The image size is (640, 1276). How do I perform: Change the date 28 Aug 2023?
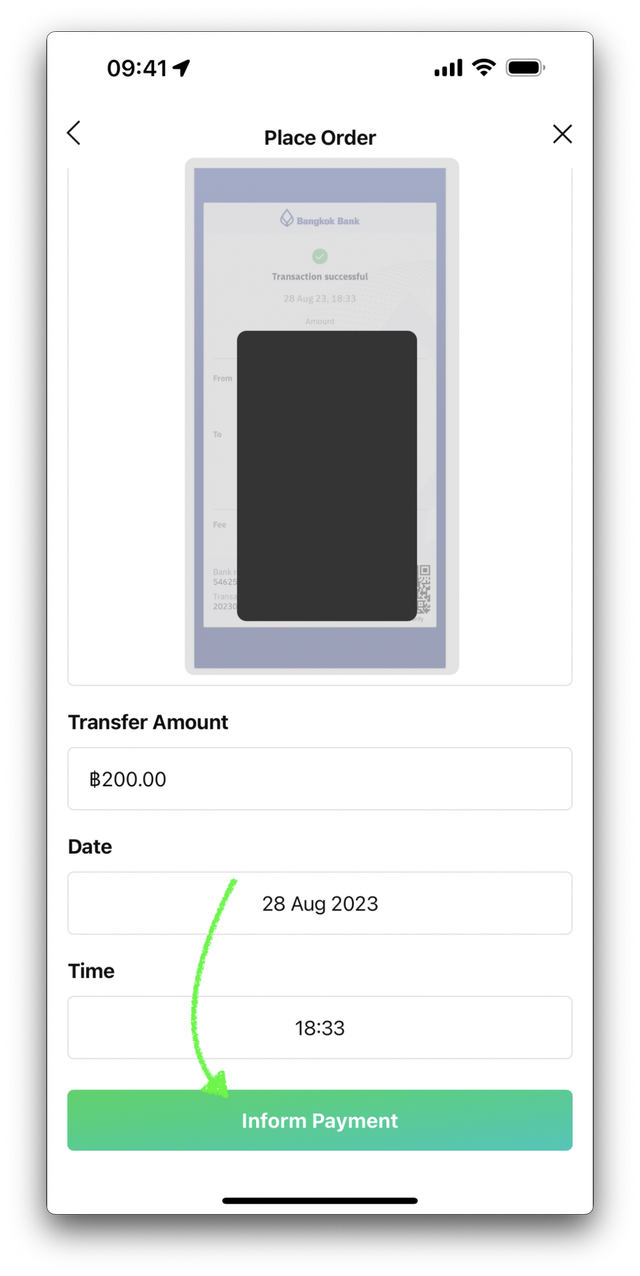(320, 904)
